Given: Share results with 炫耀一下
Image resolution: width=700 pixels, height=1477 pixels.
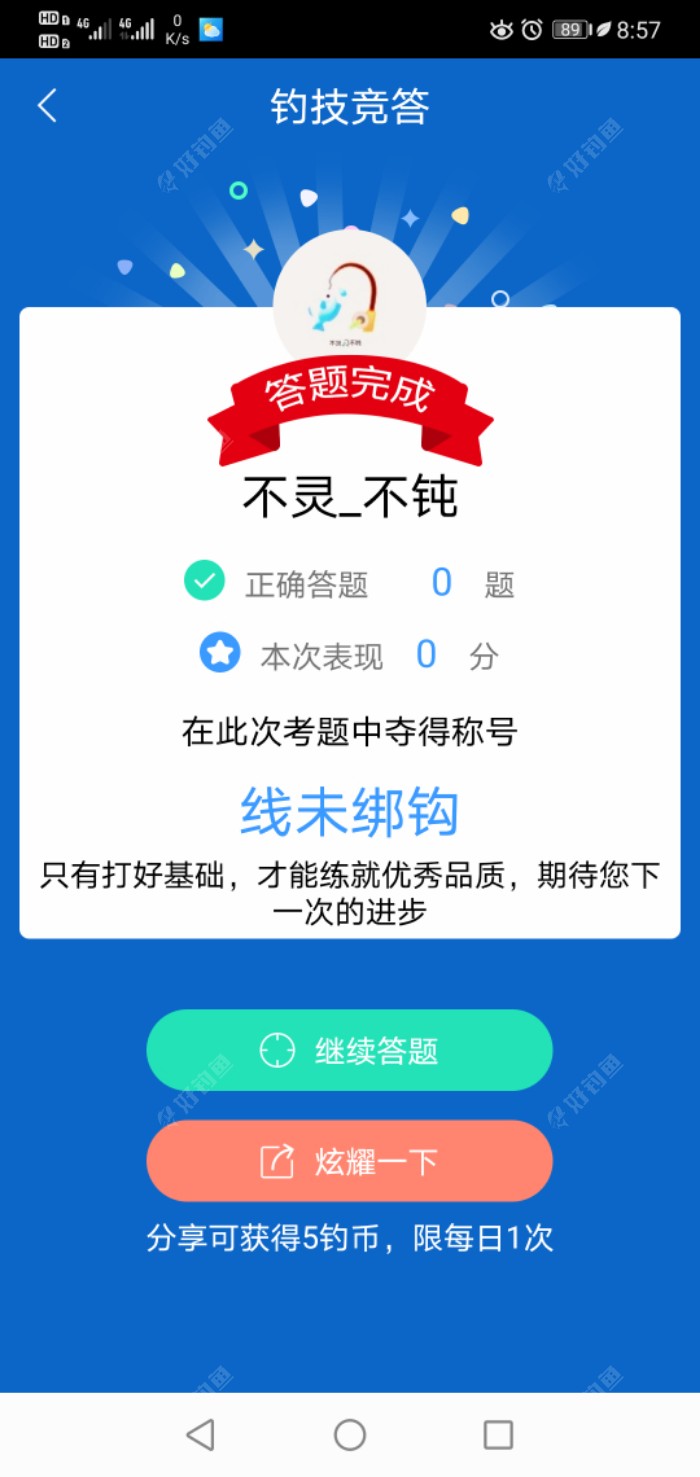Looking at the screenshot, I should click(349, 1161).
